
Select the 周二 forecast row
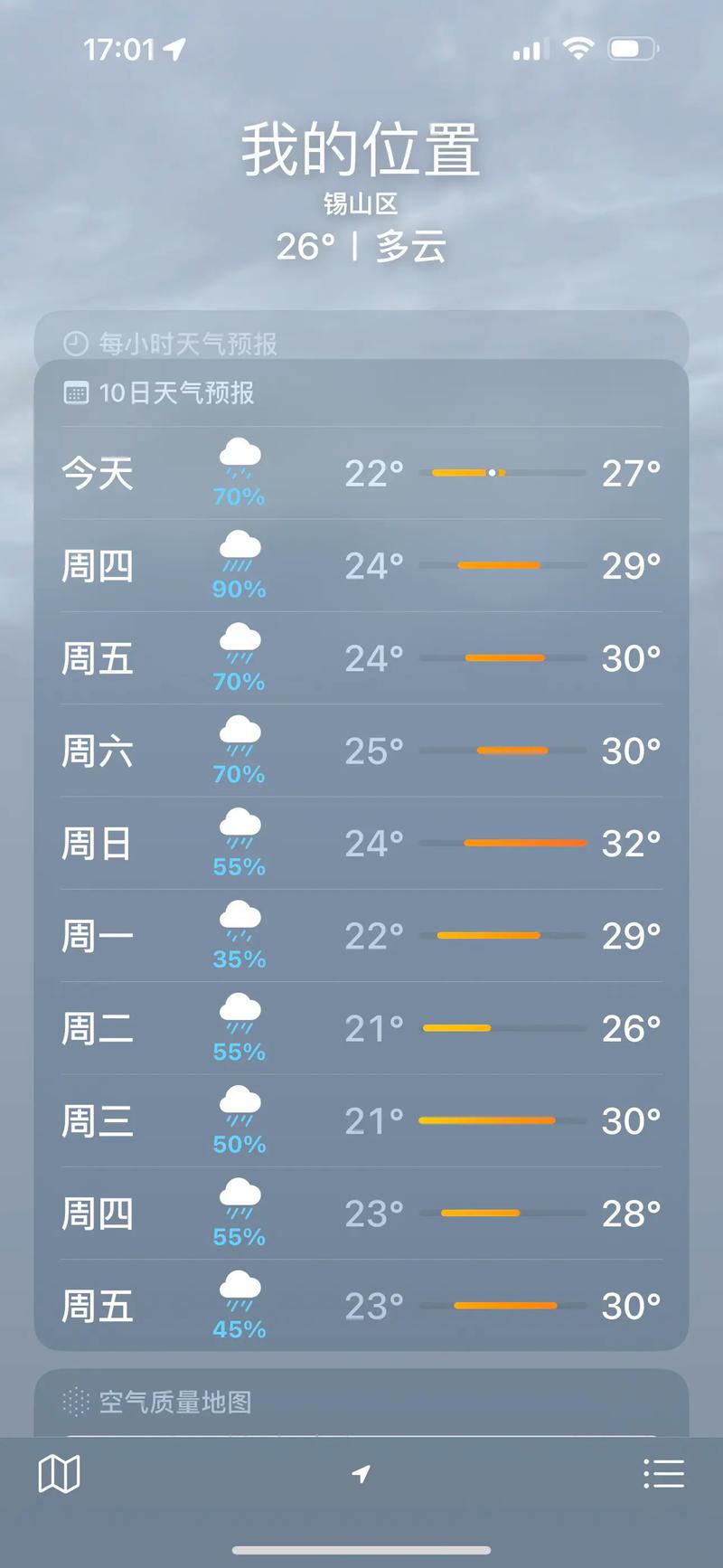click(361, 1027)
